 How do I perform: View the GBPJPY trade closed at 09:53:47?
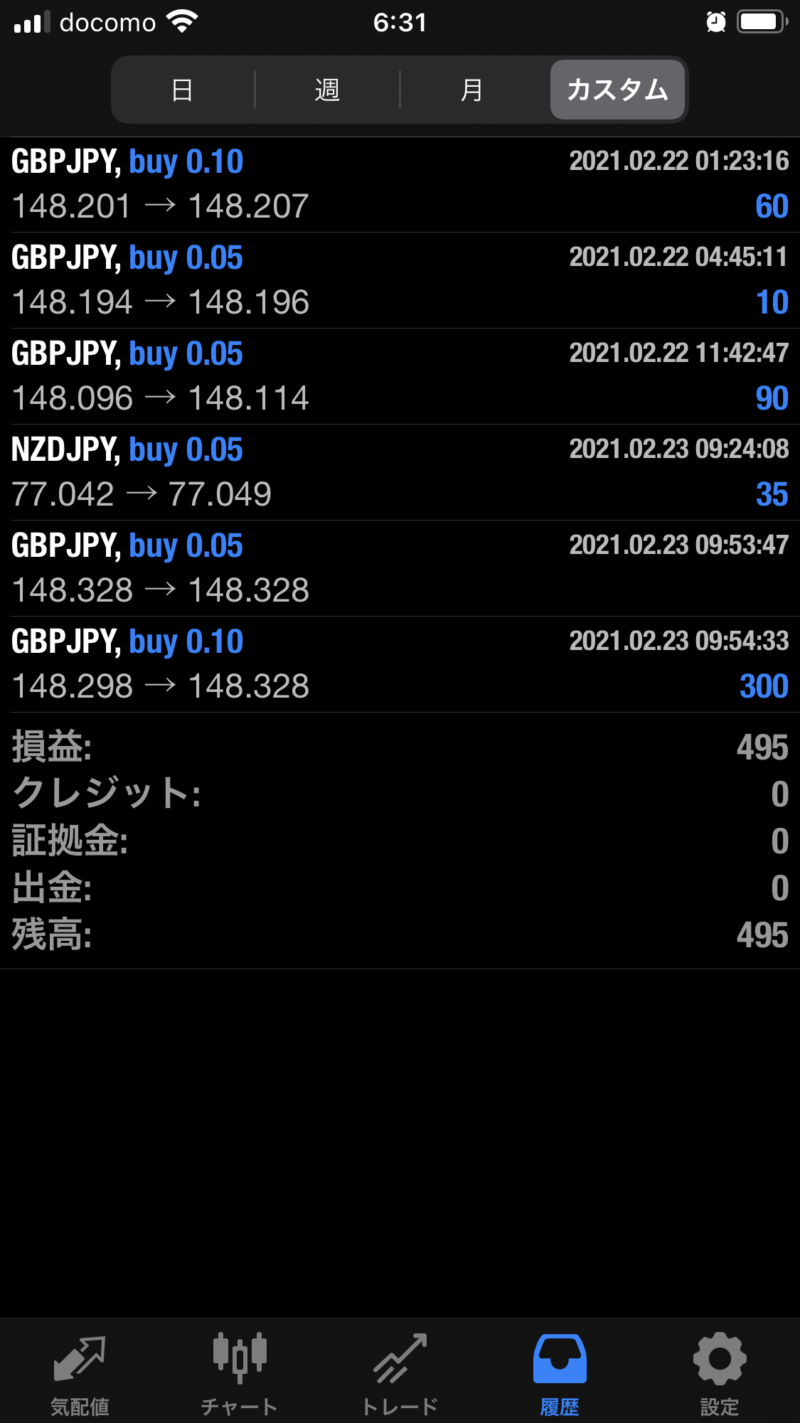(x=400, y=569)
